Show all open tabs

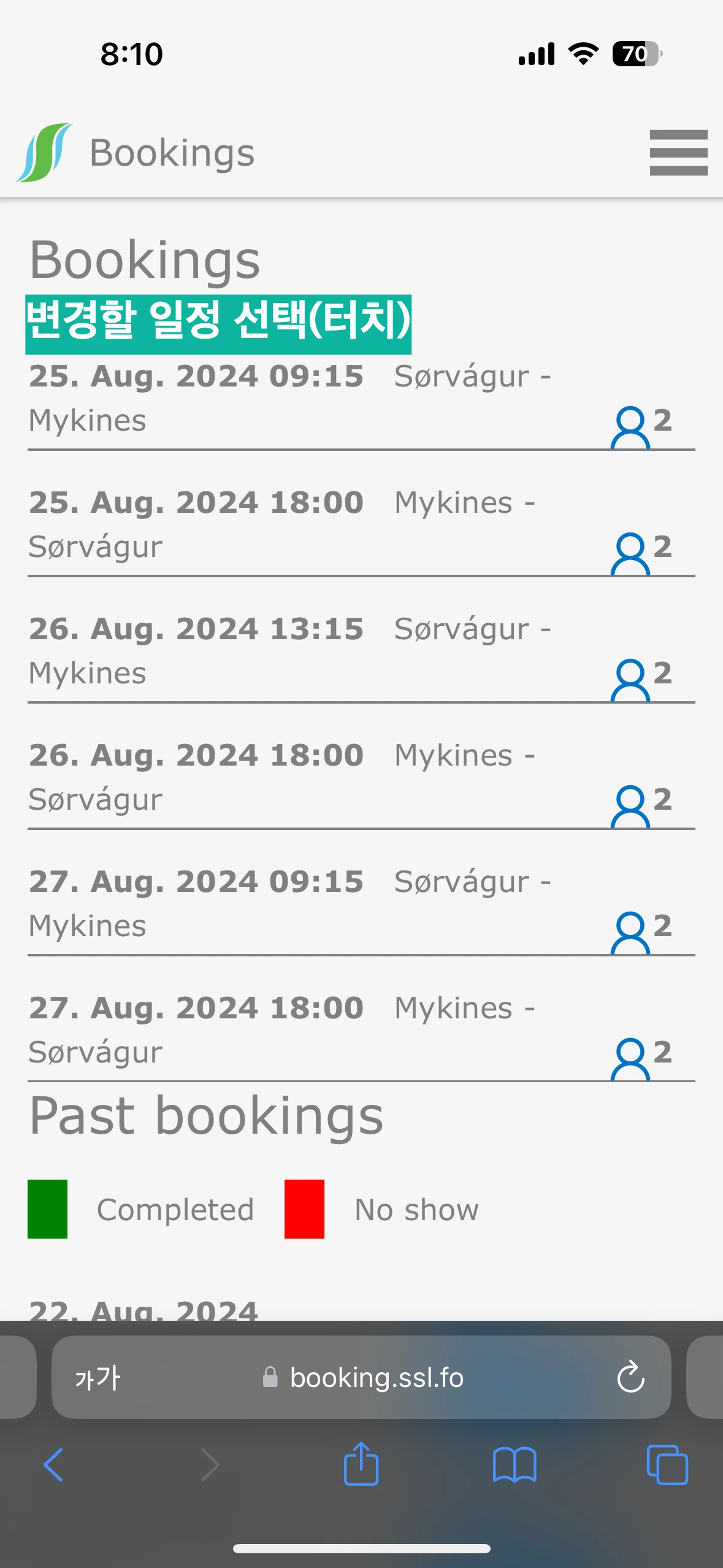(667, 1464)
